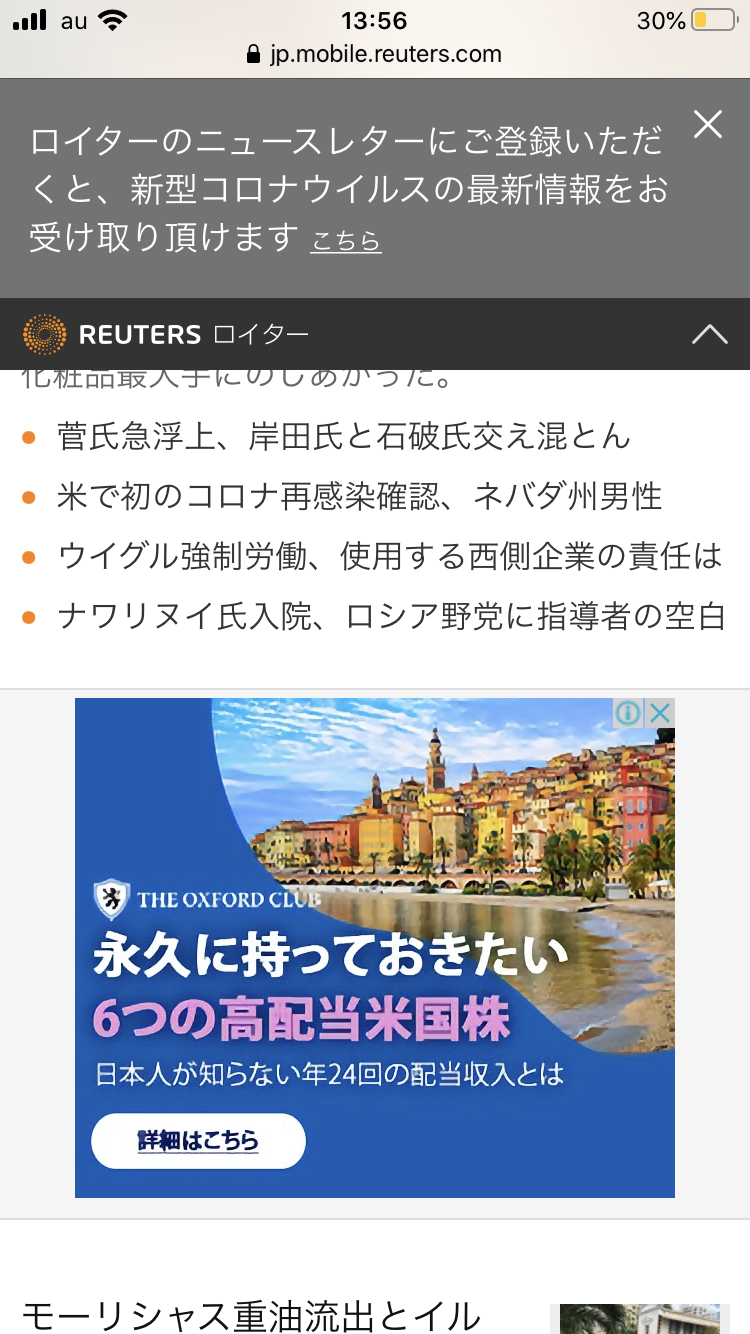Open the こちら newsletter signup link

click(345, 240)
